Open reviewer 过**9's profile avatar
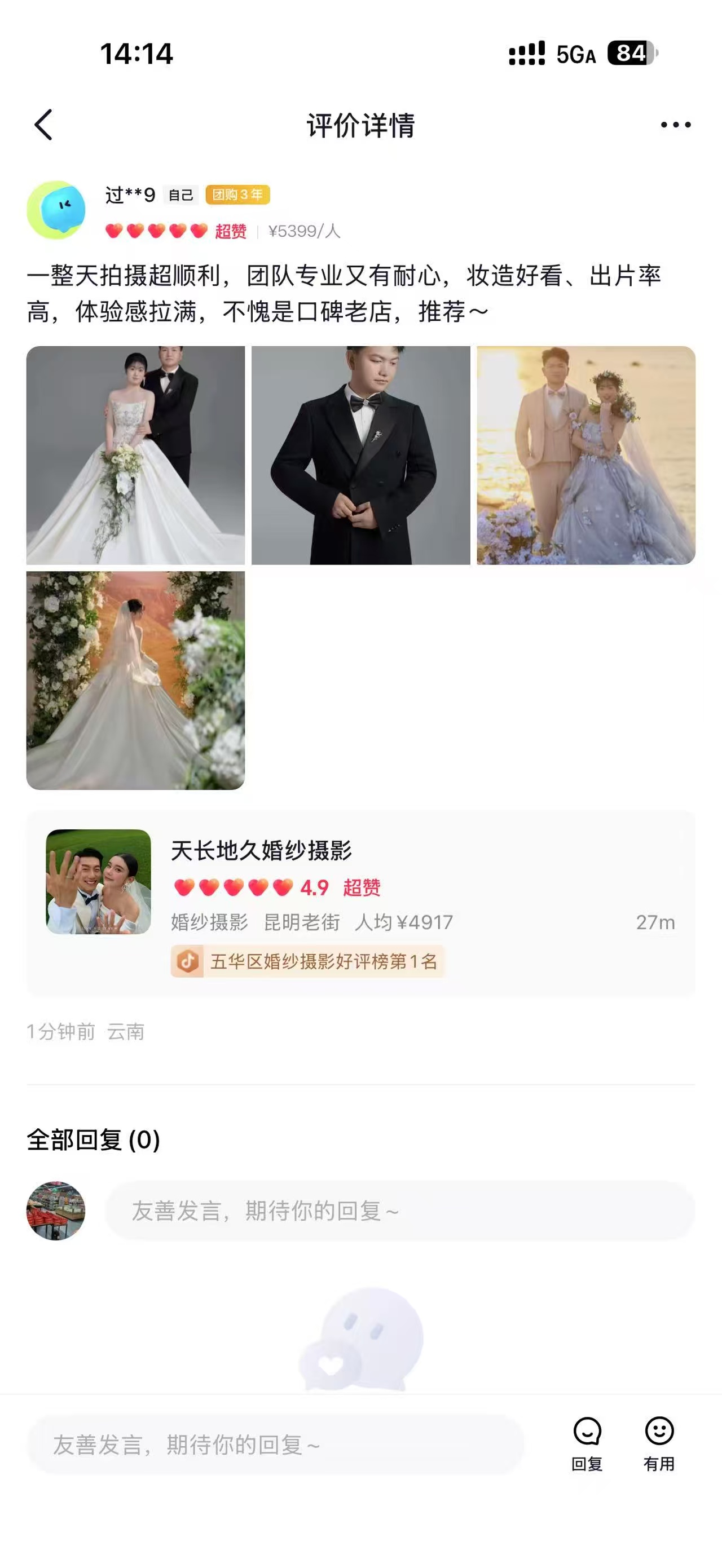 56,210
